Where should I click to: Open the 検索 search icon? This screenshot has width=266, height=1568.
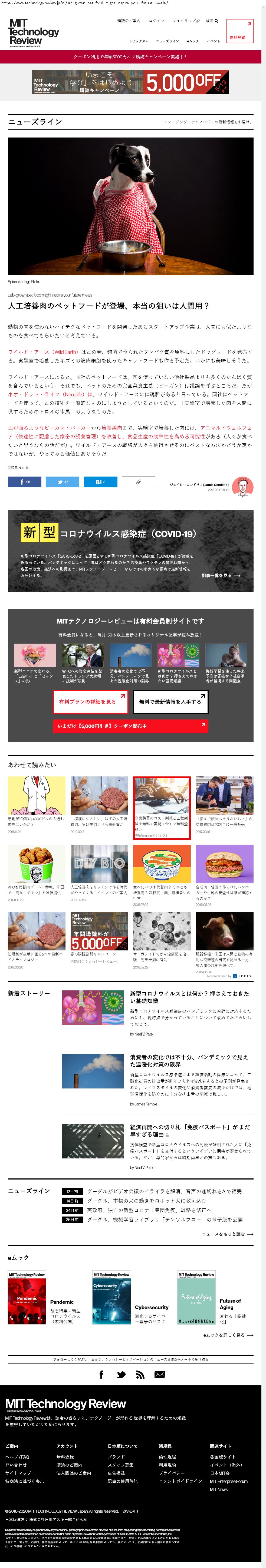(x=212, y=21)
